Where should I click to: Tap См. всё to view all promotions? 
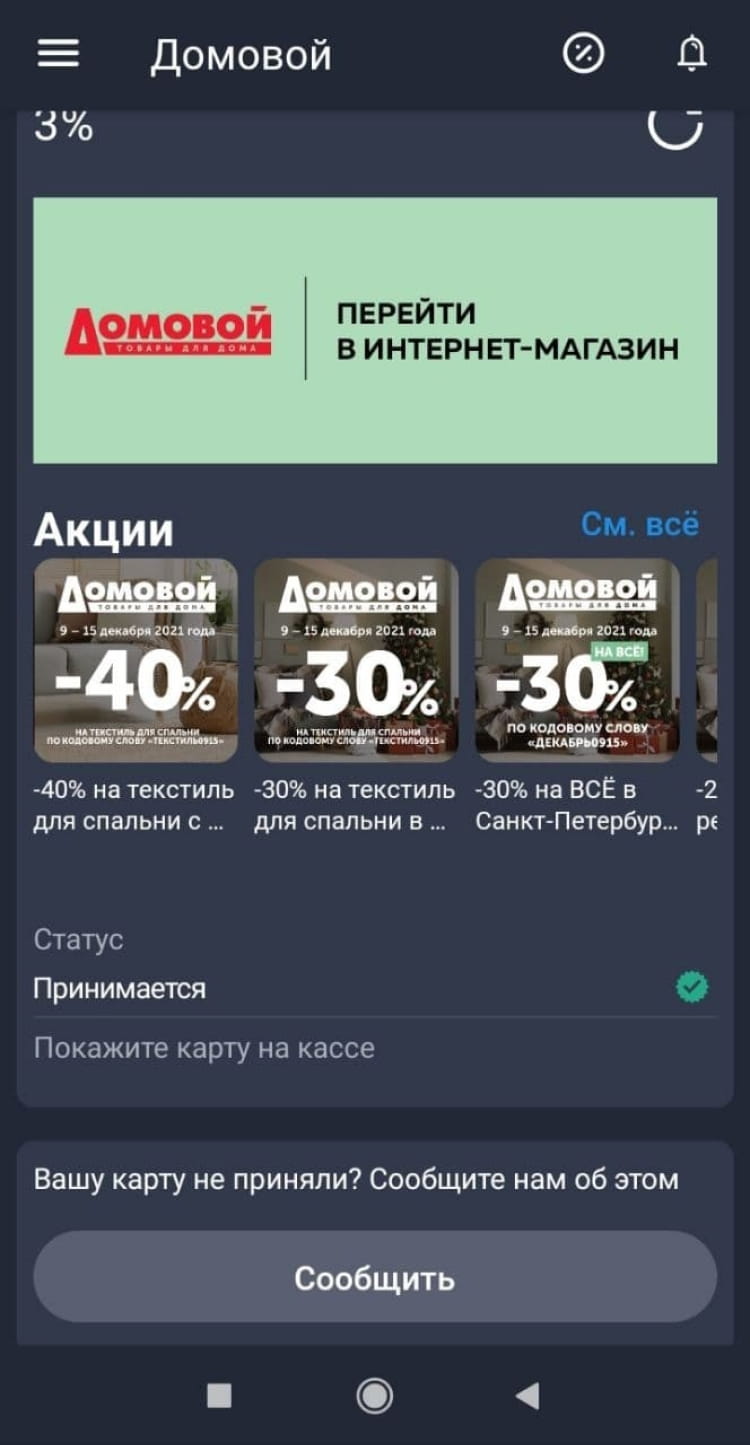[640, 524]
